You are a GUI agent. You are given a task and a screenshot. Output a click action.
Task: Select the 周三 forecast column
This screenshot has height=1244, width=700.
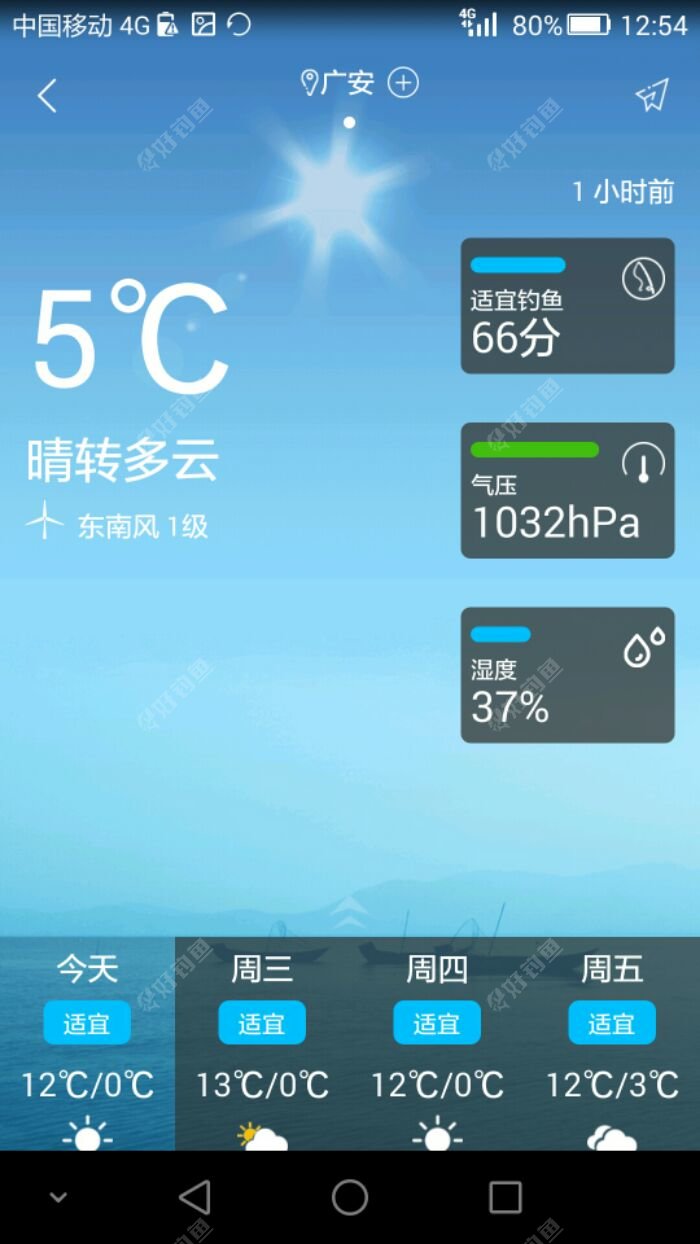[262, 1040]
